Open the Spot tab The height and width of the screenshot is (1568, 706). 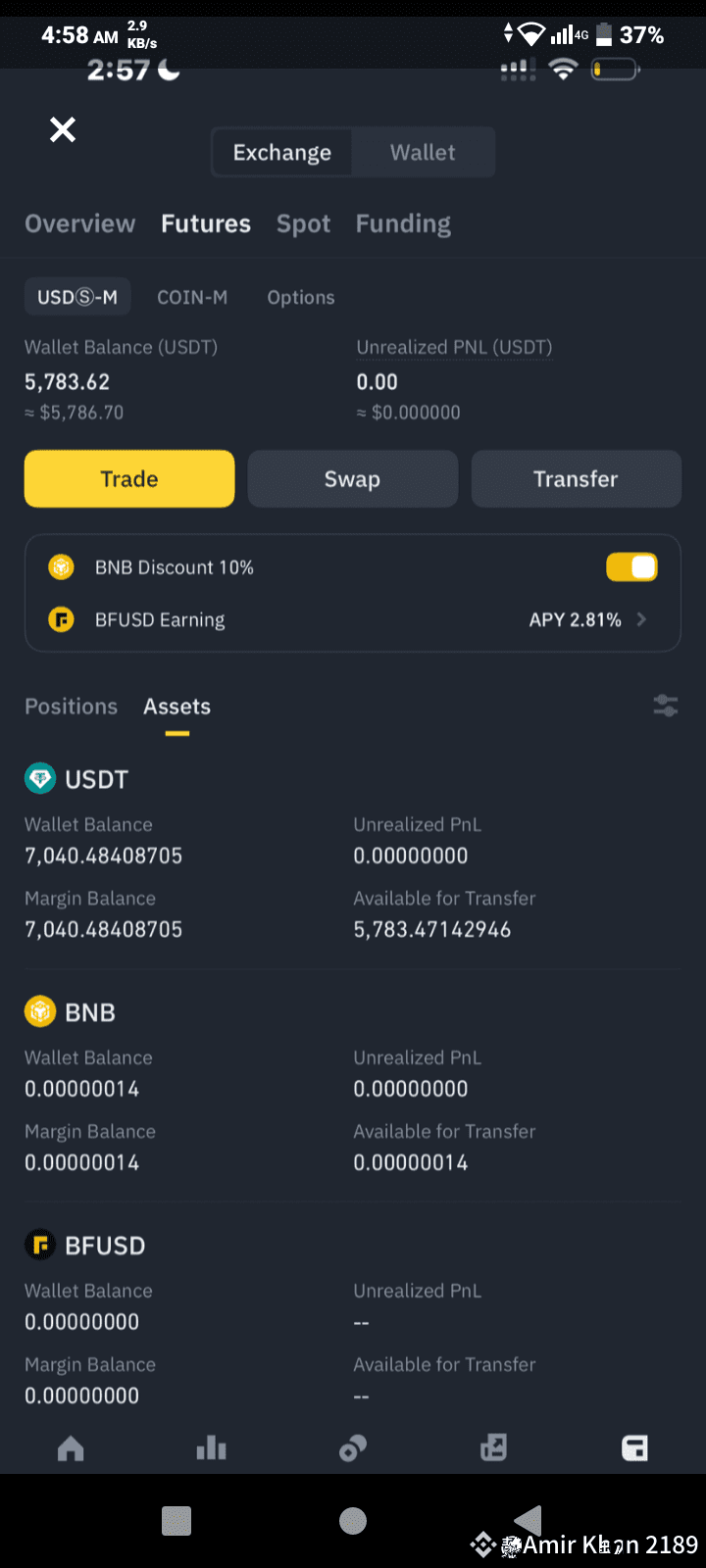click(x=303, y=223)
